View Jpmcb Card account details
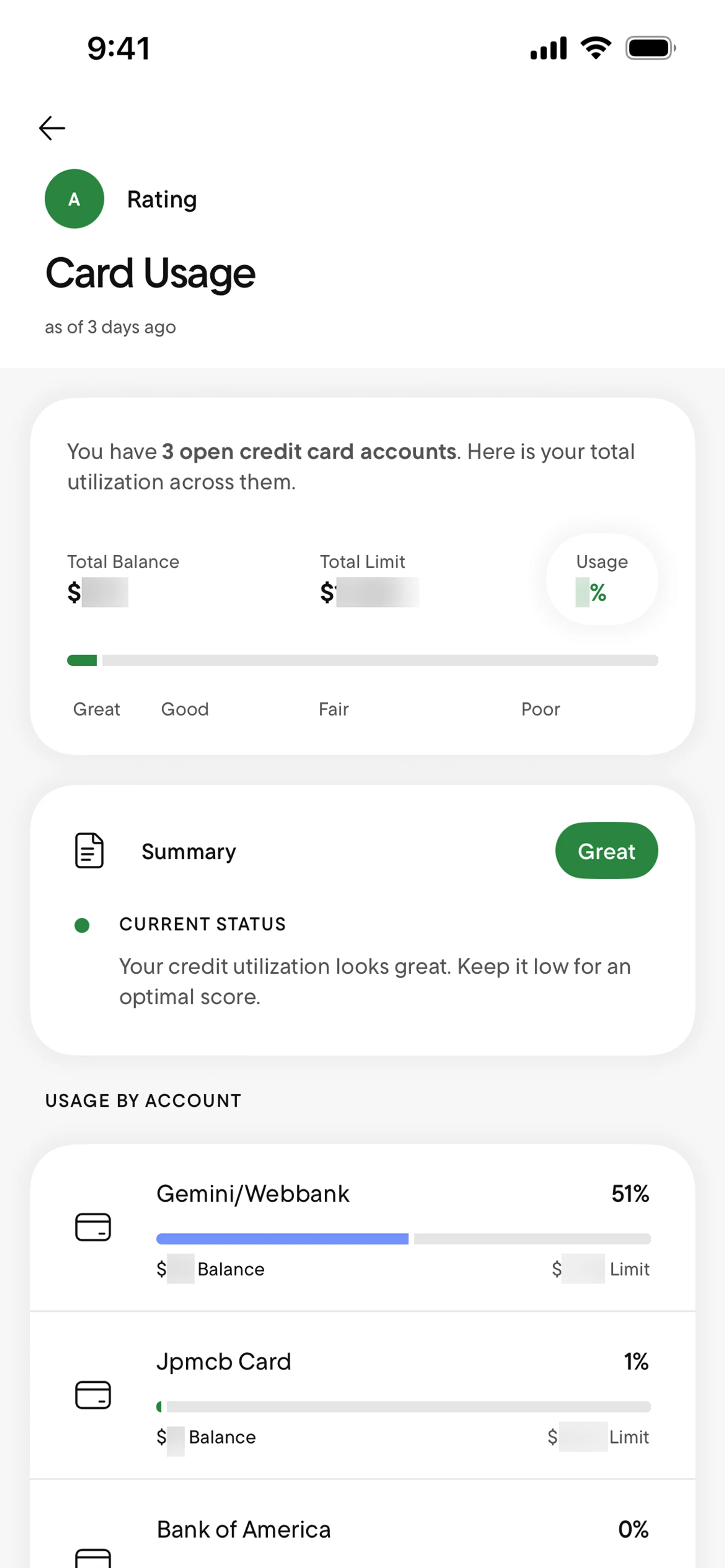 click(x=362, y=1395)
